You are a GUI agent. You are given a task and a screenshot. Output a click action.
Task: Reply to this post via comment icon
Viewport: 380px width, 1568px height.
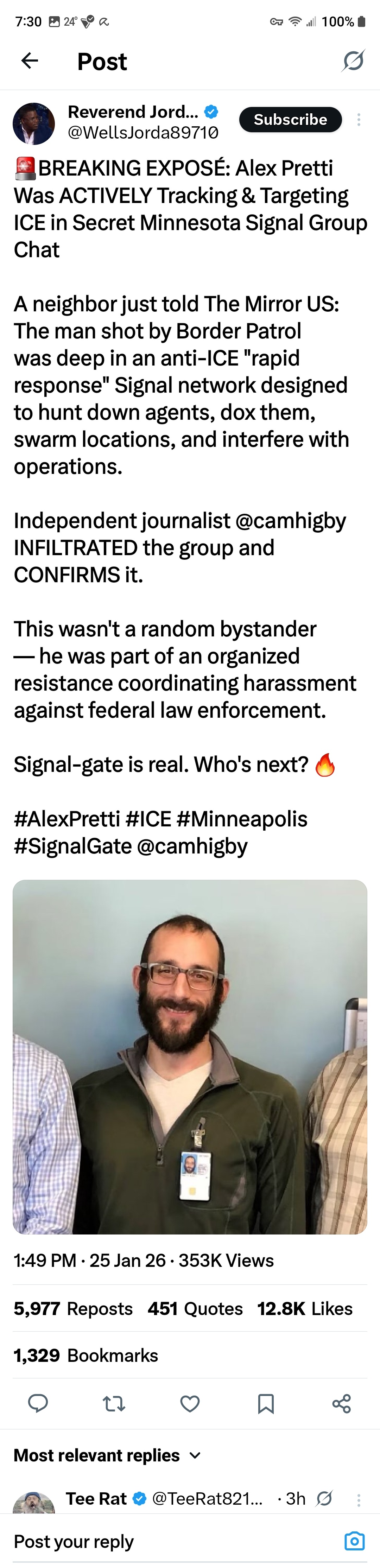(38, 1404)
